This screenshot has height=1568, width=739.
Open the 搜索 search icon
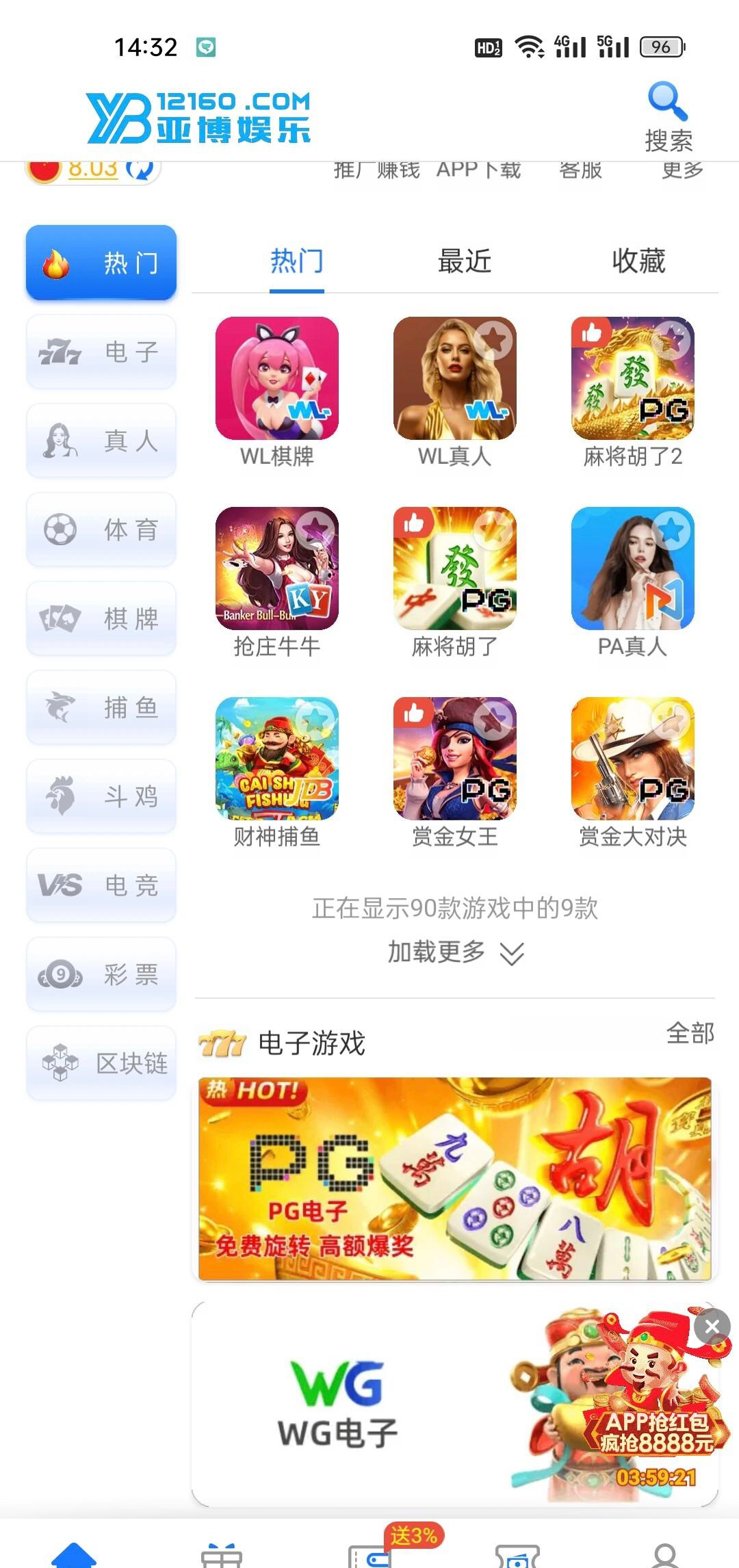click(667, 115)
